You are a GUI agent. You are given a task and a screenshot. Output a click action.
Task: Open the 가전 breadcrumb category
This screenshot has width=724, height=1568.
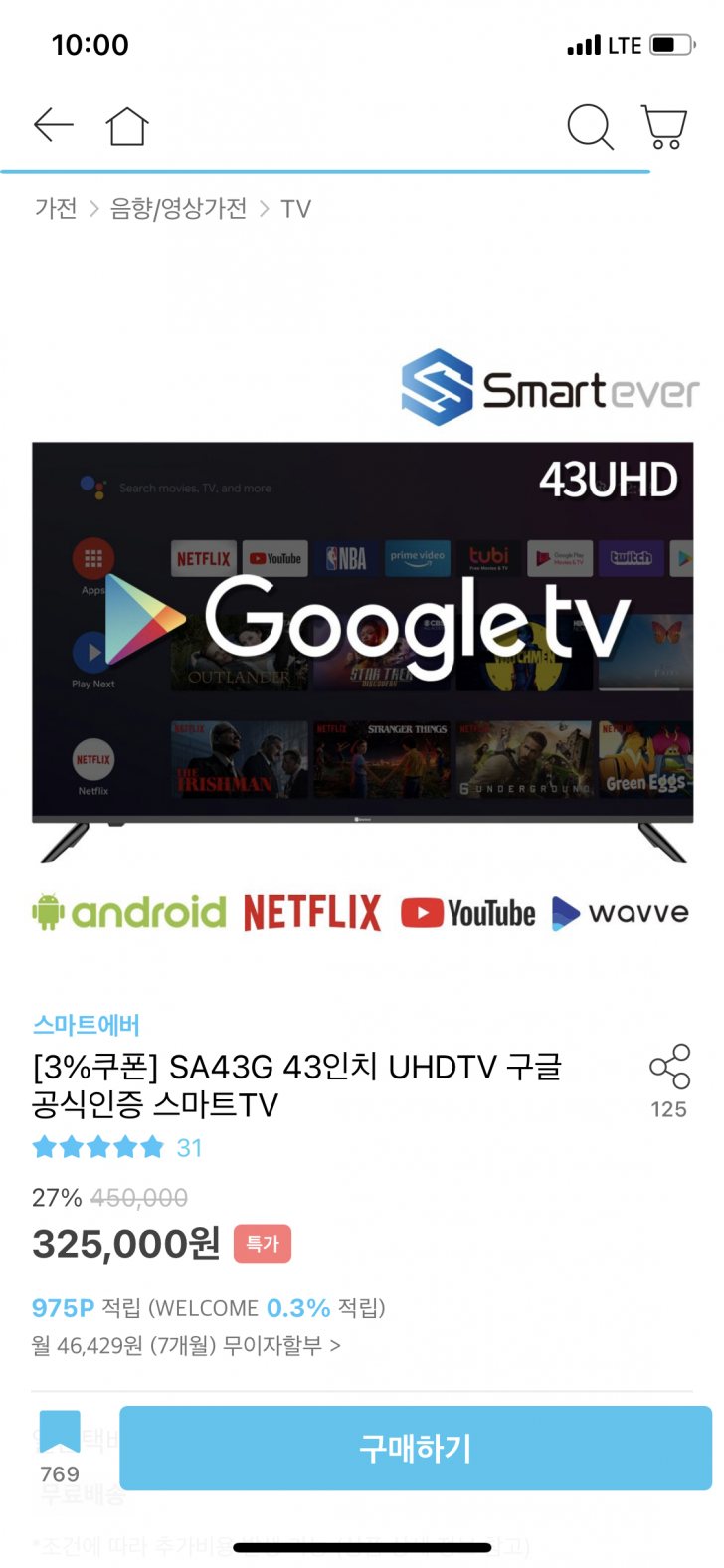coord(56,208)
